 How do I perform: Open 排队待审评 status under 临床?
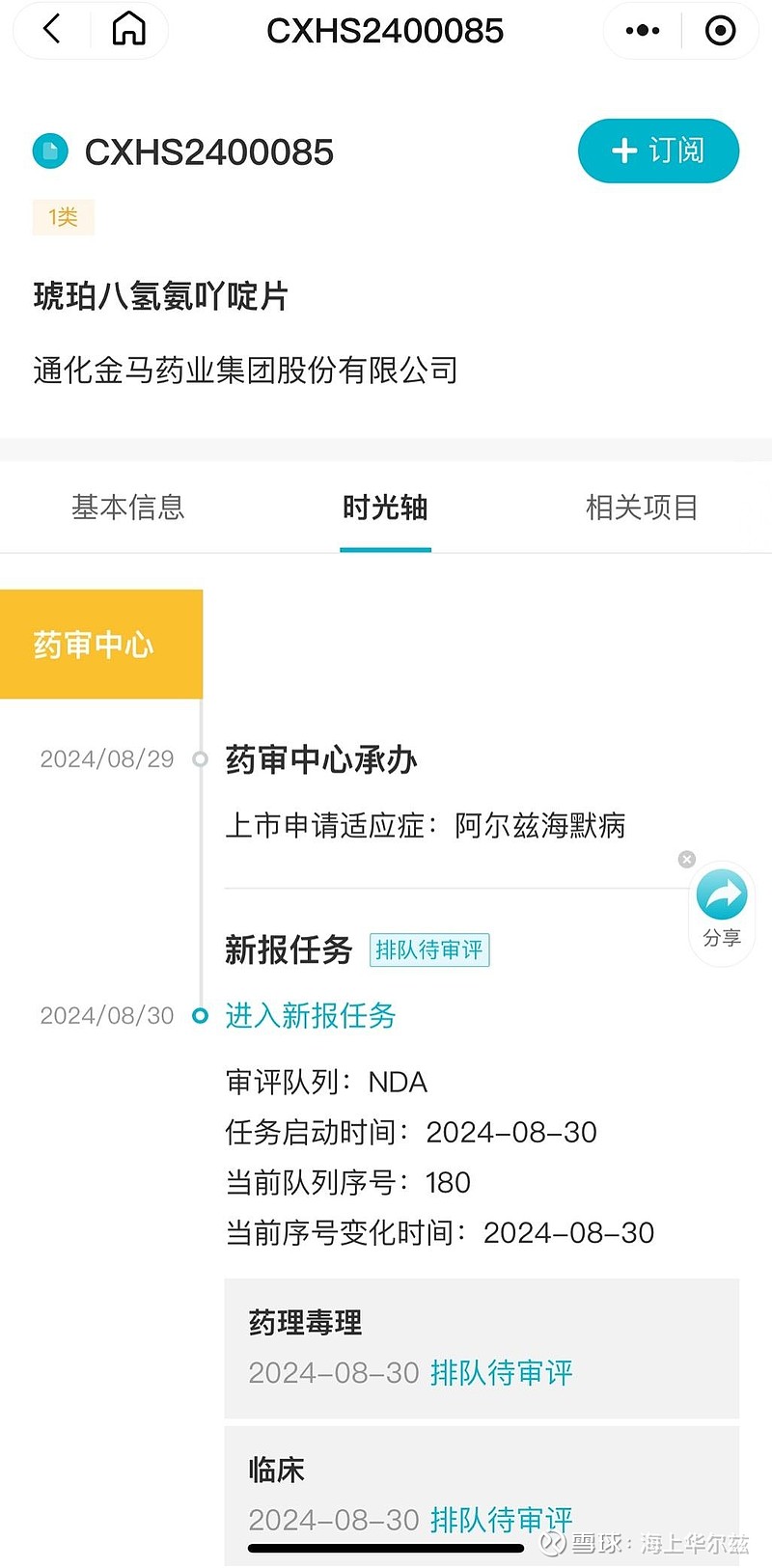(502, 1520)
